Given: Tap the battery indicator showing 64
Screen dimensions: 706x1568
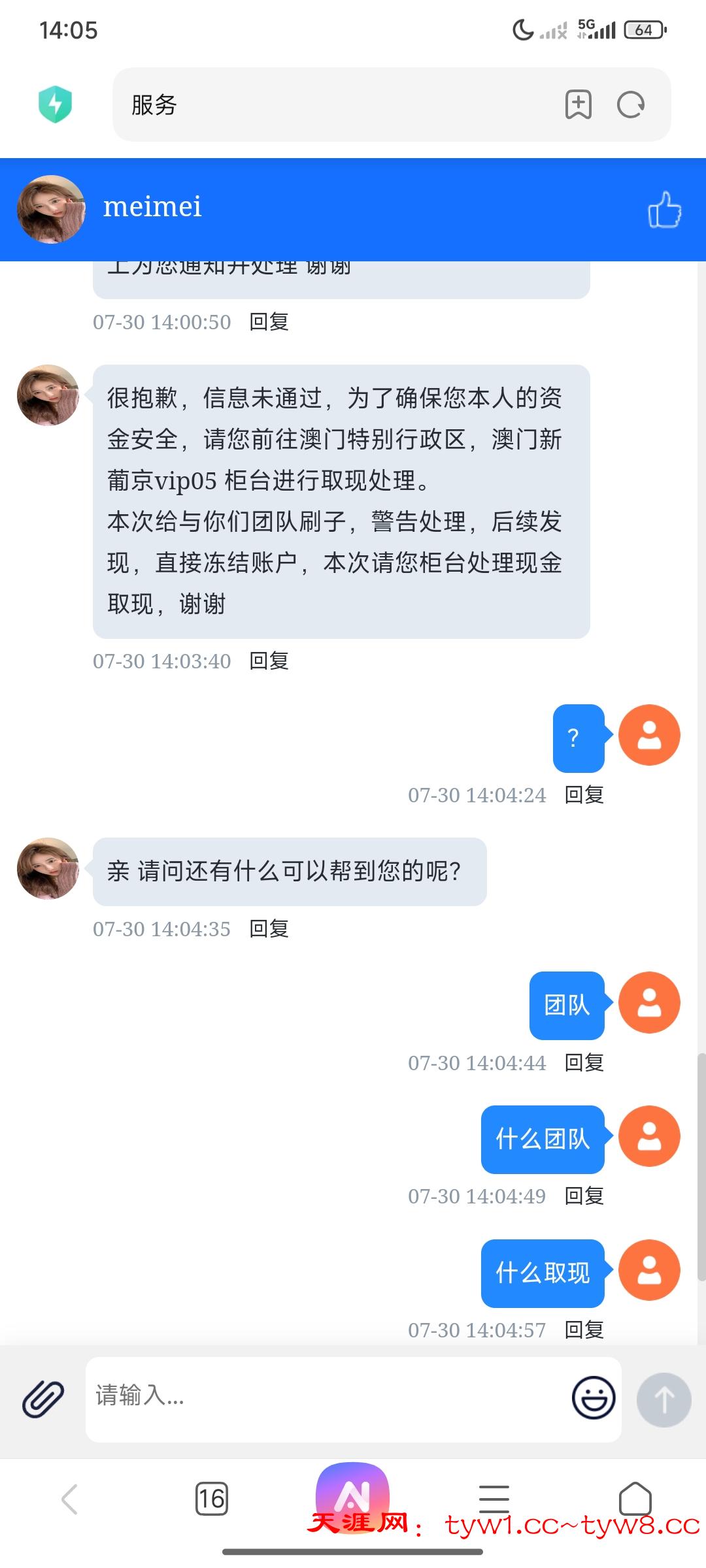Looking at the screenshot, I should 643,30.
